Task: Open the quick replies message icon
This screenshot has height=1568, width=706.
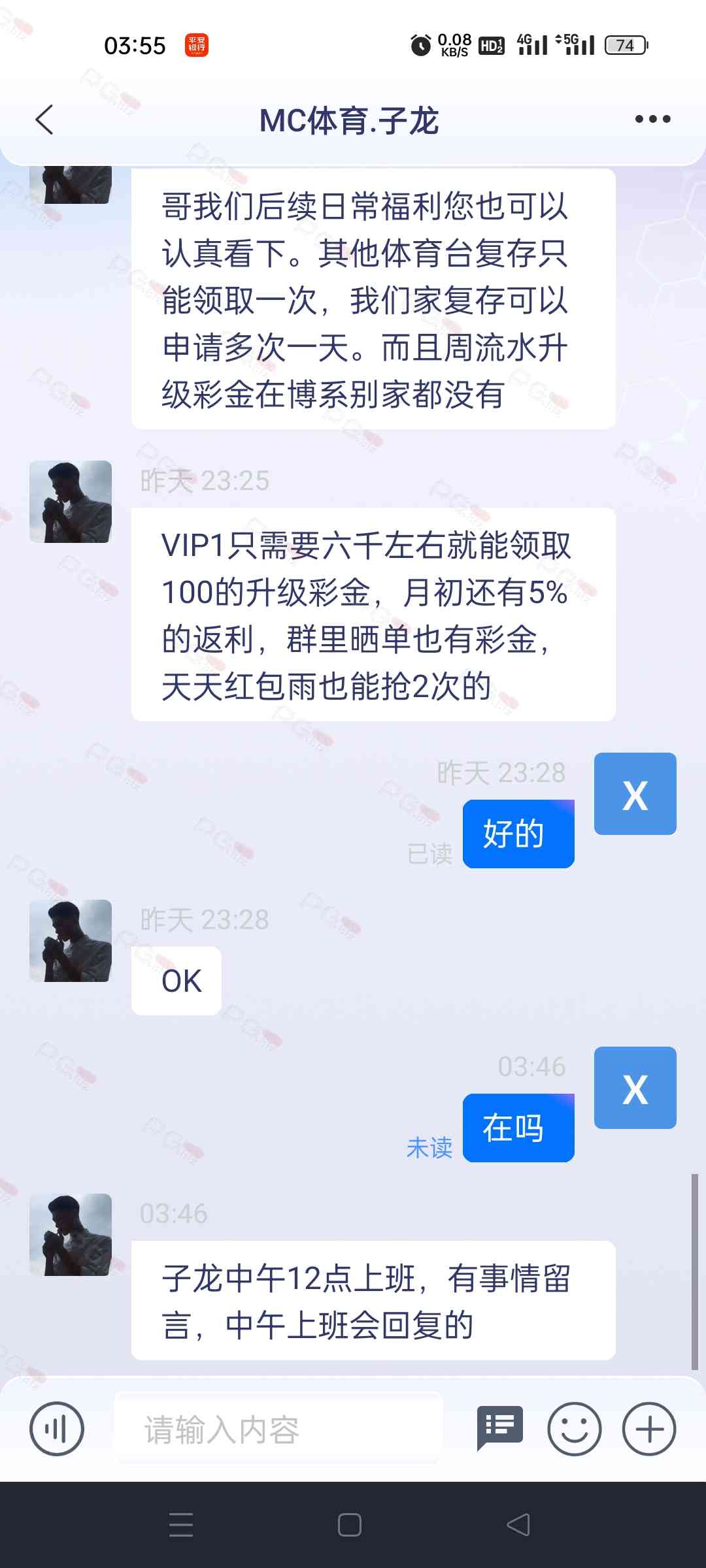Action: (x=500, y=1428)
